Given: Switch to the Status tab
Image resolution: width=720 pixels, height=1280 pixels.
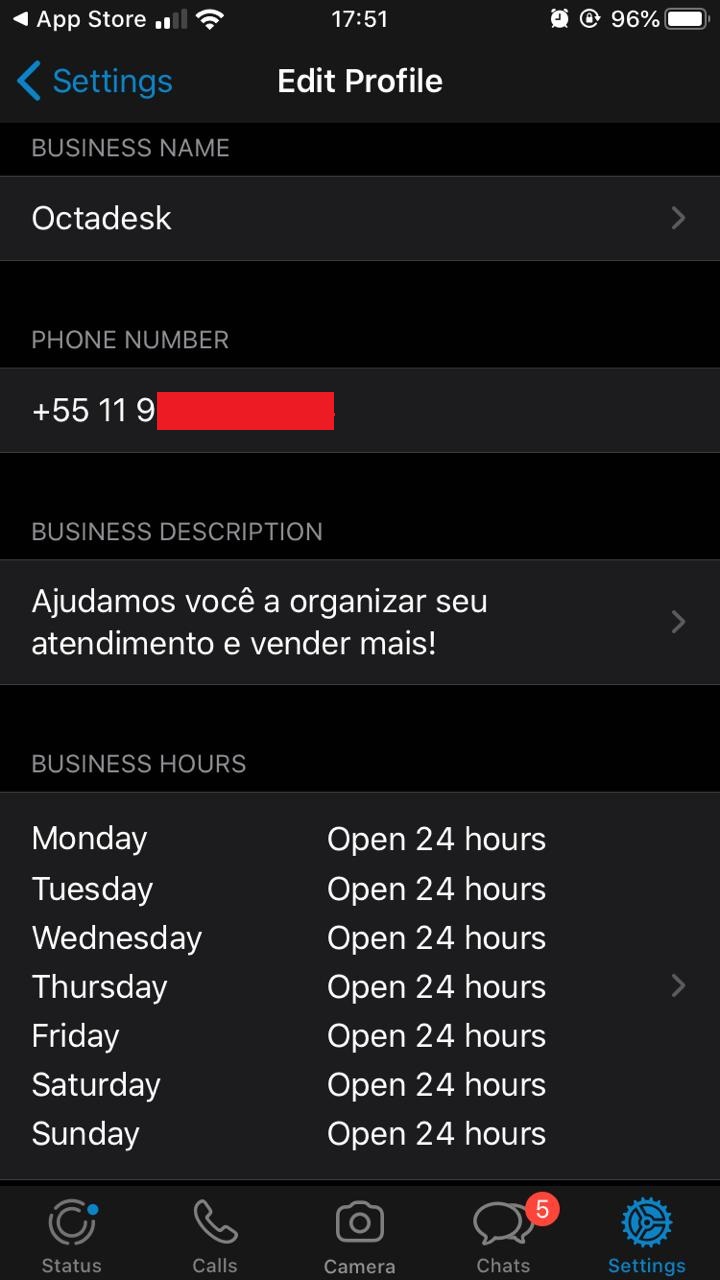Looking at the screenshot, I should [x=71, y=1232].
